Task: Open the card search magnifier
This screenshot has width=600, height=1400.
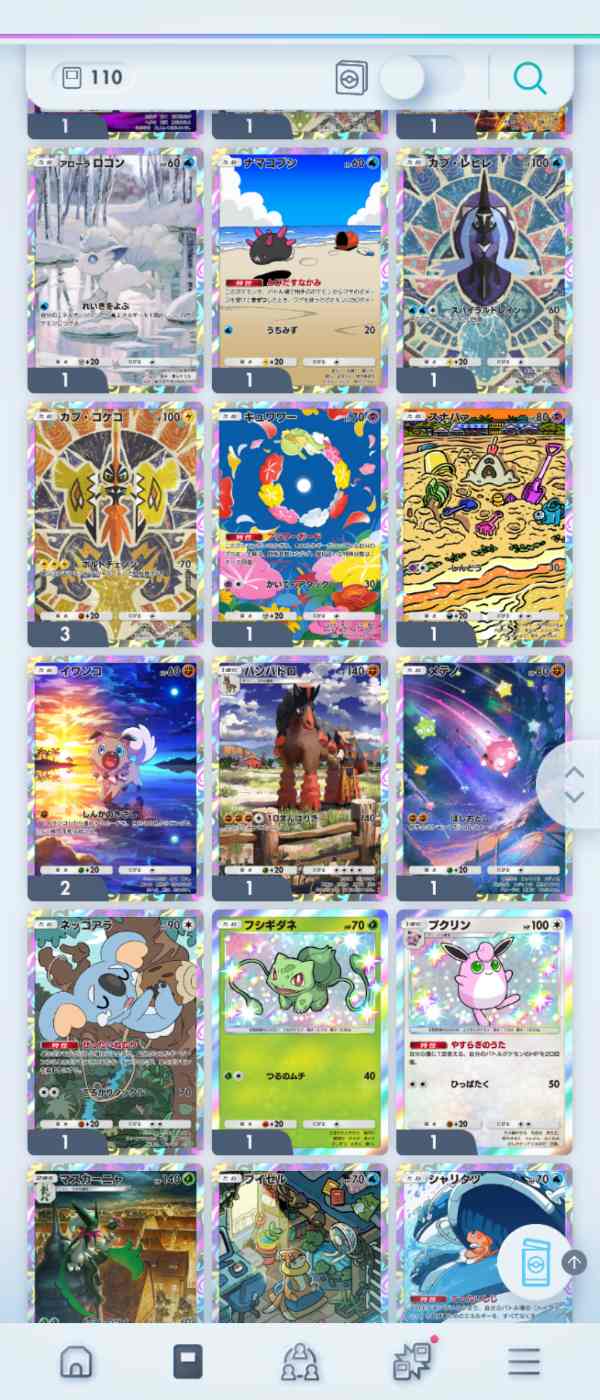Action: tap(529, 78)
